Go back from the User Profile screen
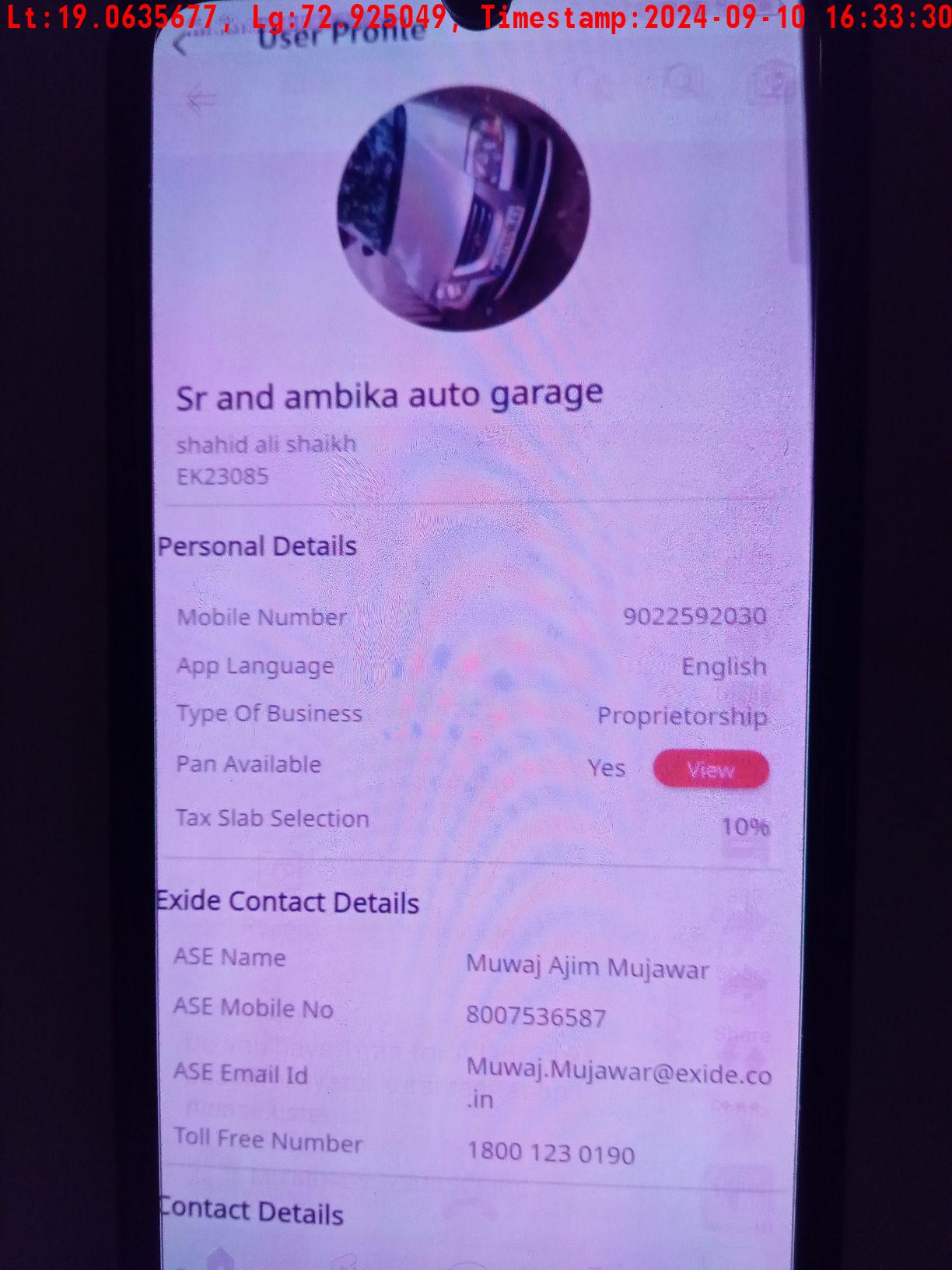This screenshot has height=1270, width=952. click(180, 44)
